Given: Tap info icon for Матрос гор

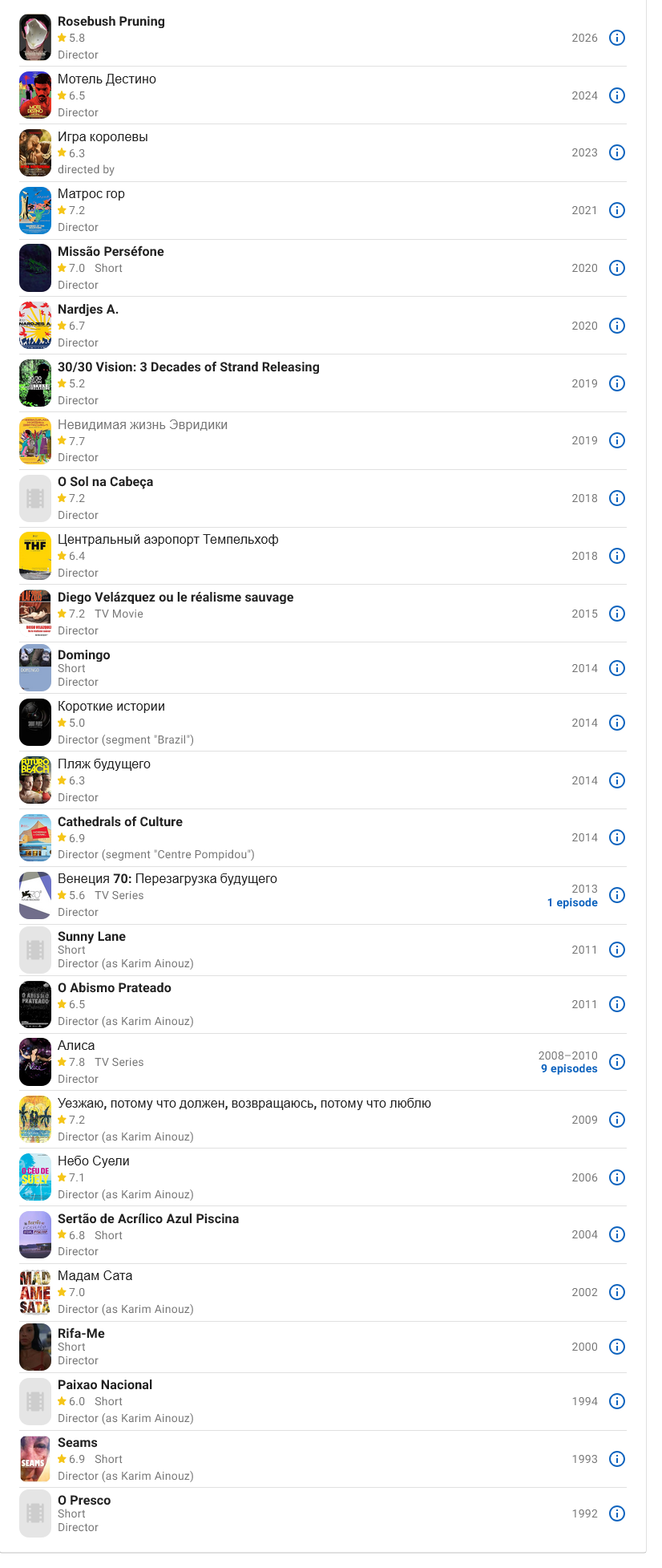Looking at the screenshot, I should coord(616,210).
